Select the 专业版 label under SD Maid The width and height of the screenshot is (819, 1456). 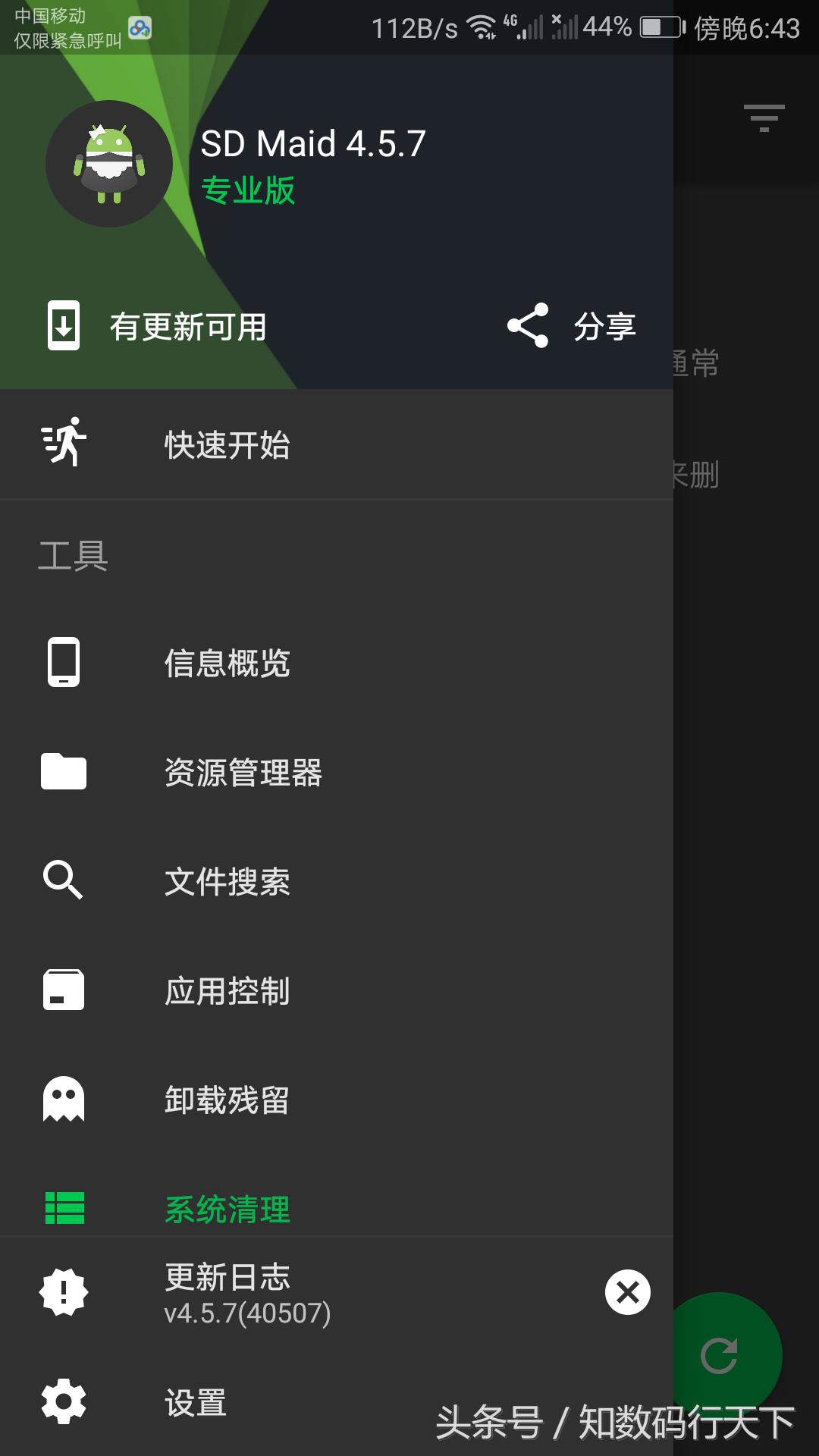tap(248, 191)
